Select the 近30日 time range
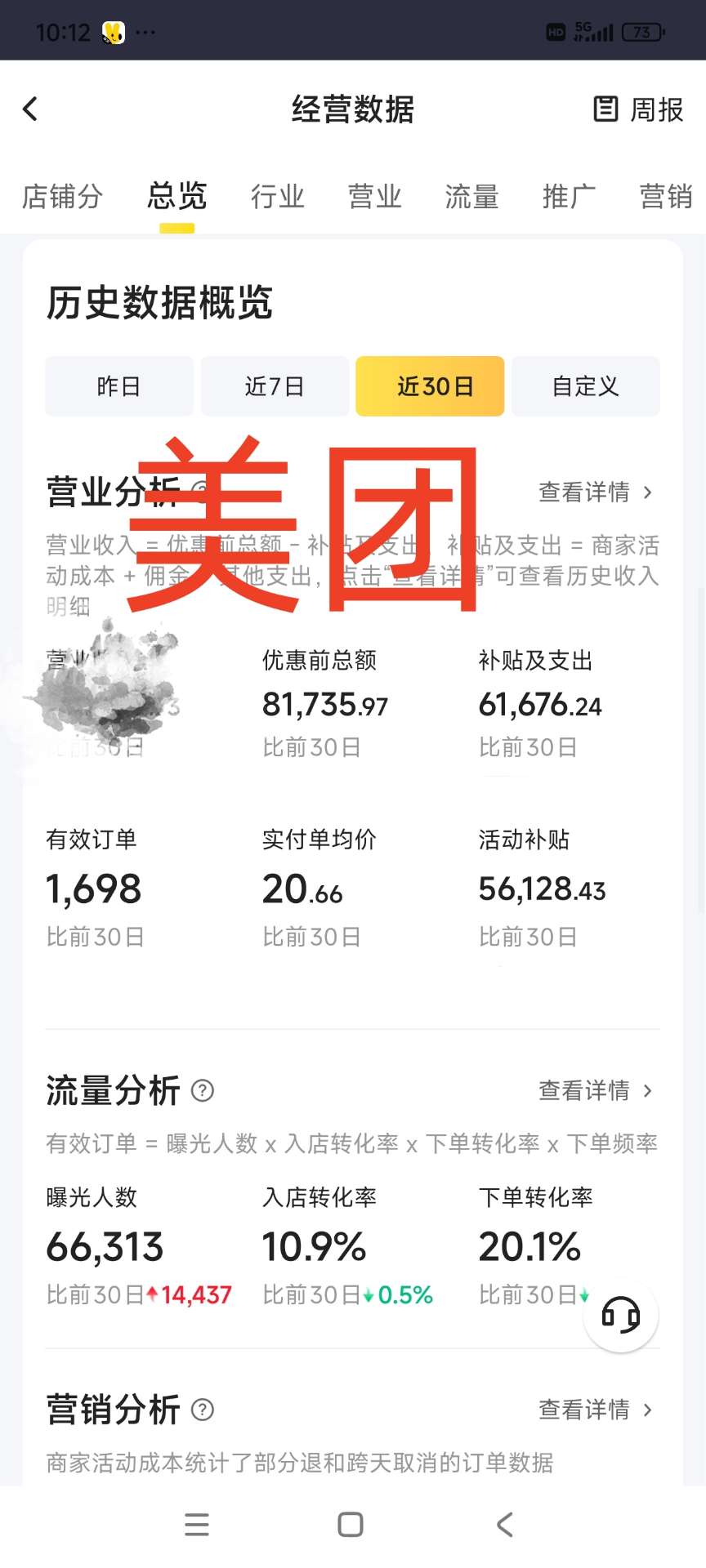Screen dimensions: 706x1568 [430, 386]
